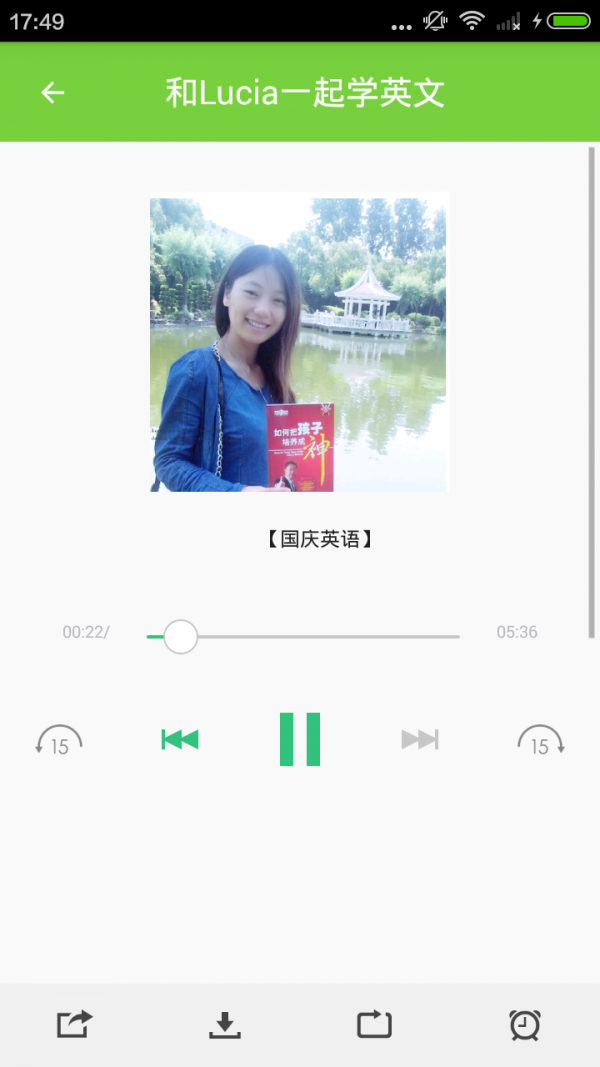Image resolution: width=600 pixels, height=1067 pixels.
Task: Download this audio episode
Action: click(x=224, y=1025)
